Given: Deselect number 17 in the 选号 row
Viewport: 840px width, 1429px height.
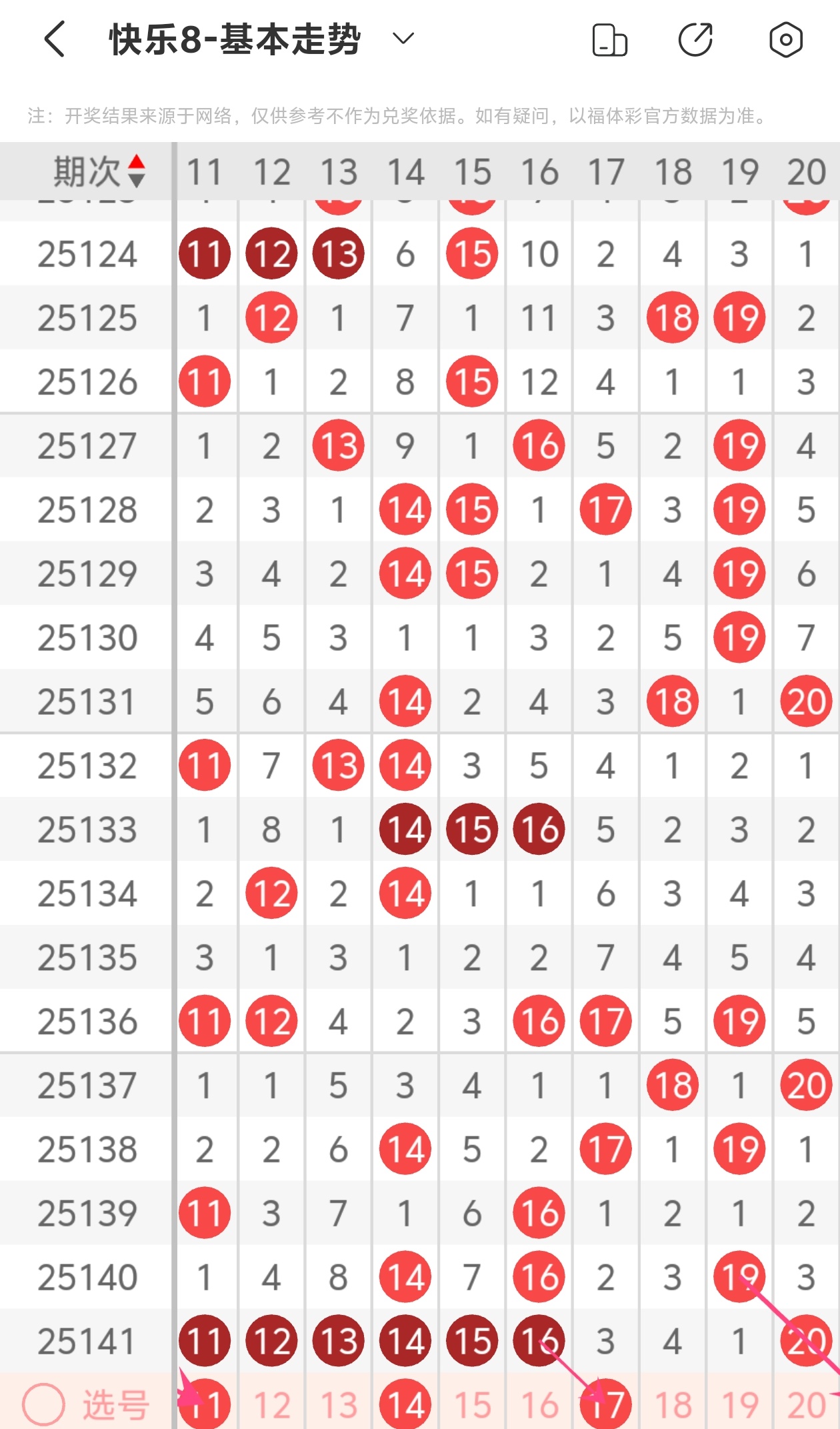Looking at the screenshot, I should [x=606, y=1404].
